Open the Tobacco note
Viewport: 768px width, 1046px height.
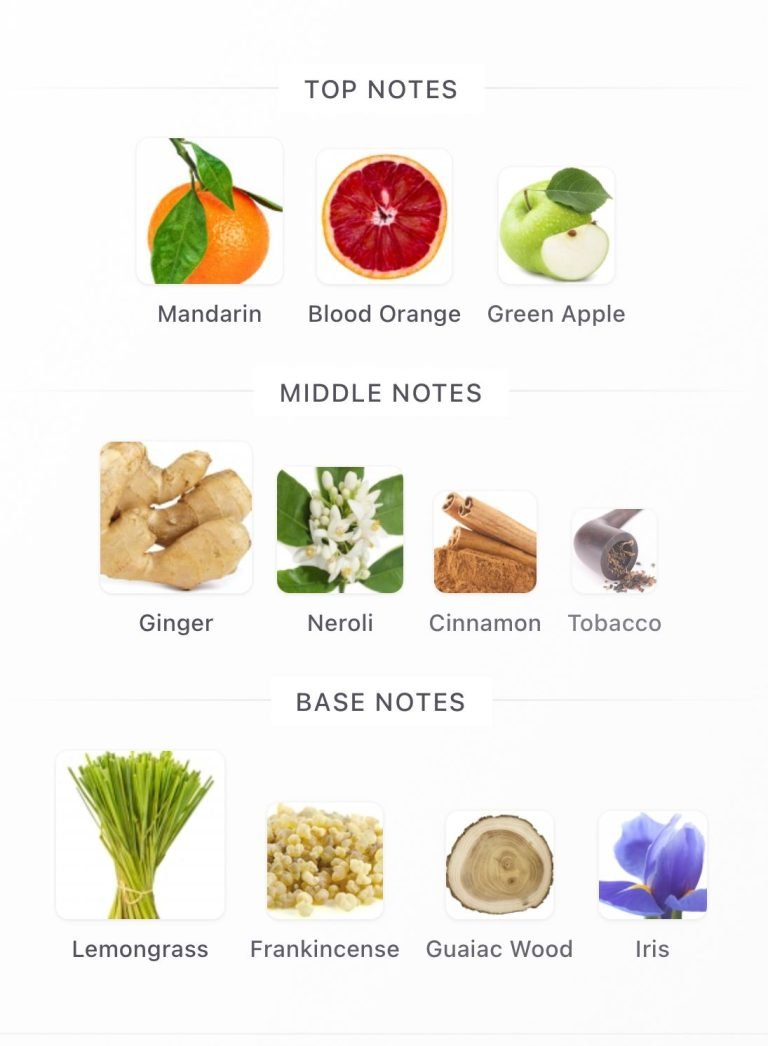coord(614,551)
